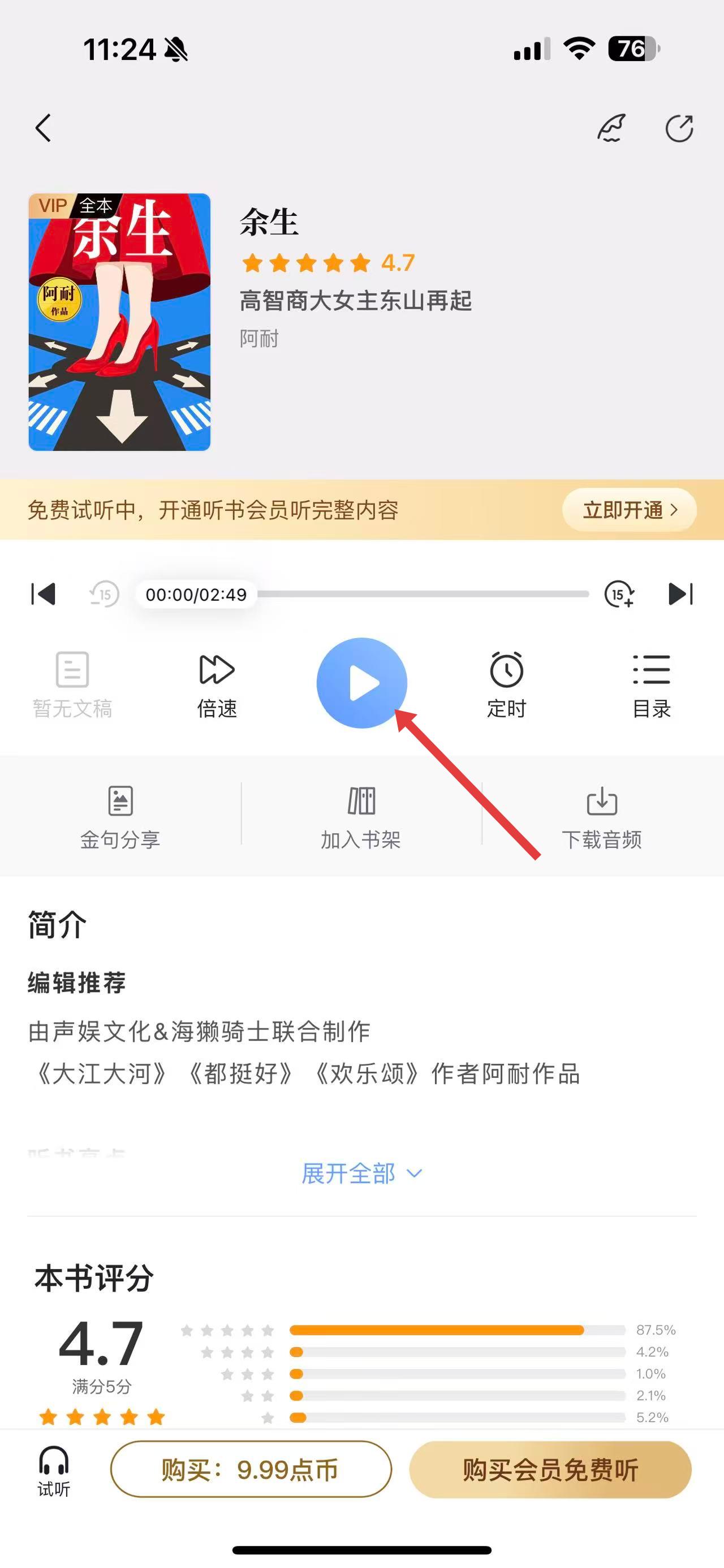Open the 目录 chapter list
The width and height of the screenshot is (724, 1568).
(651, 685)
